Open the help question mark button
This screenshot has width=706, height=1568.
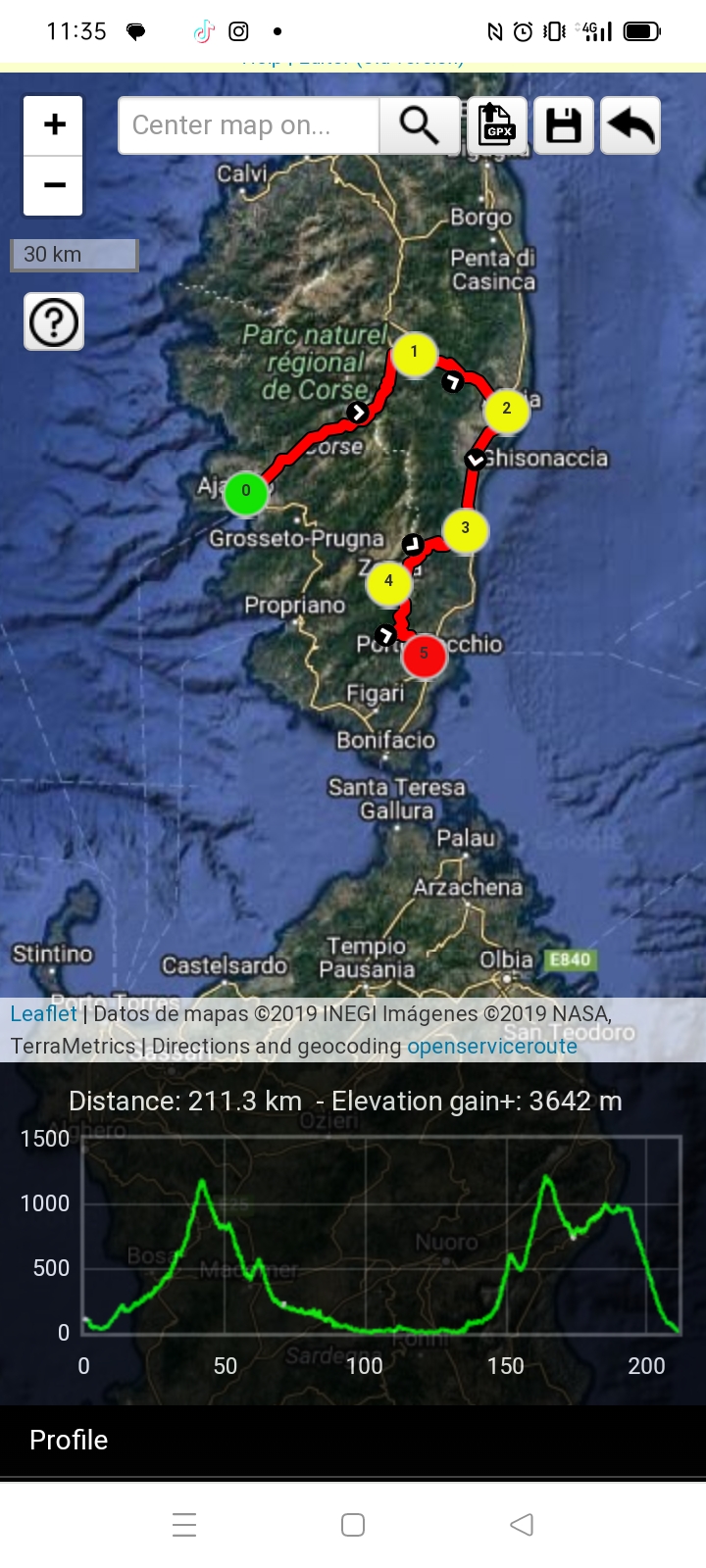tap(54, 321)
